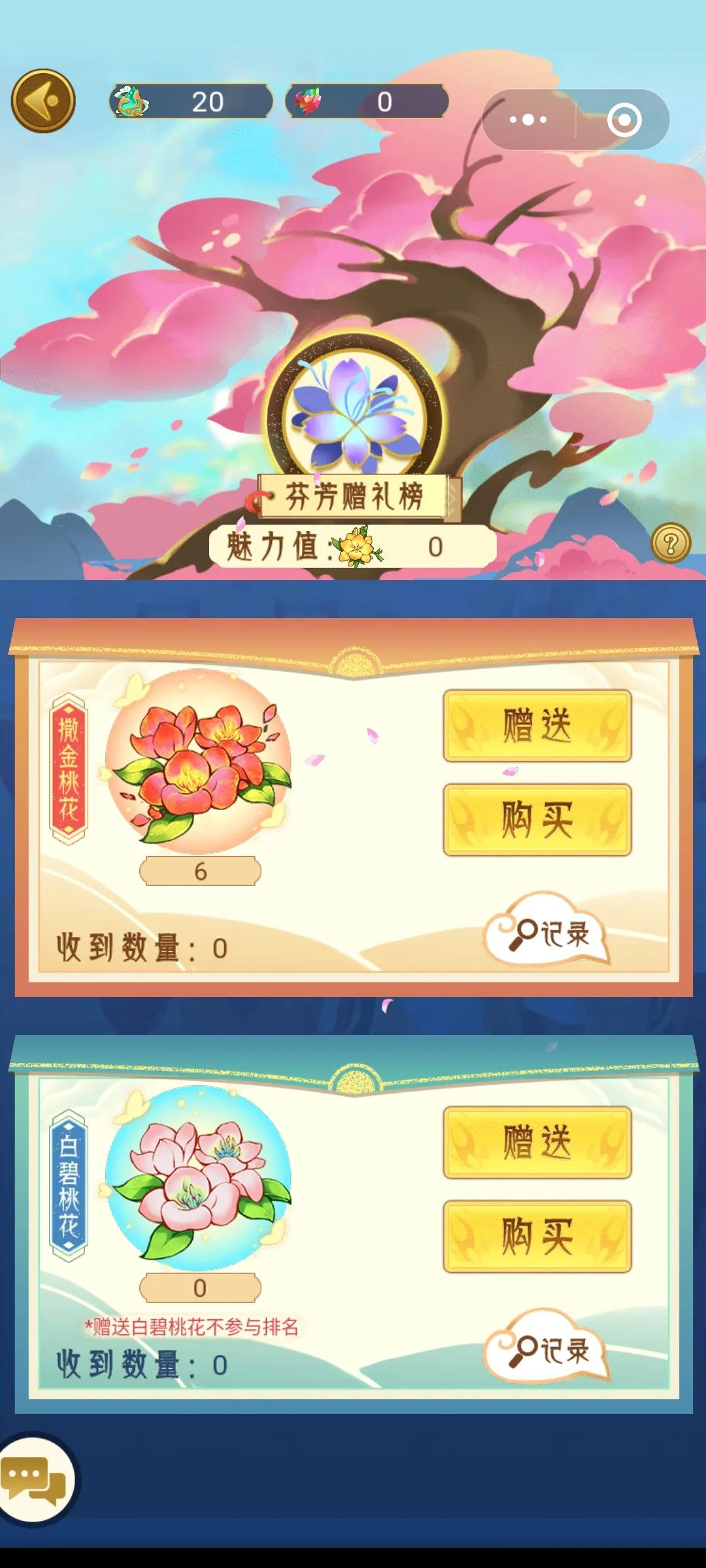The image size is (706, 1568).
Task: Go back using the gold arrow button
Action: (x=43, y=101)
